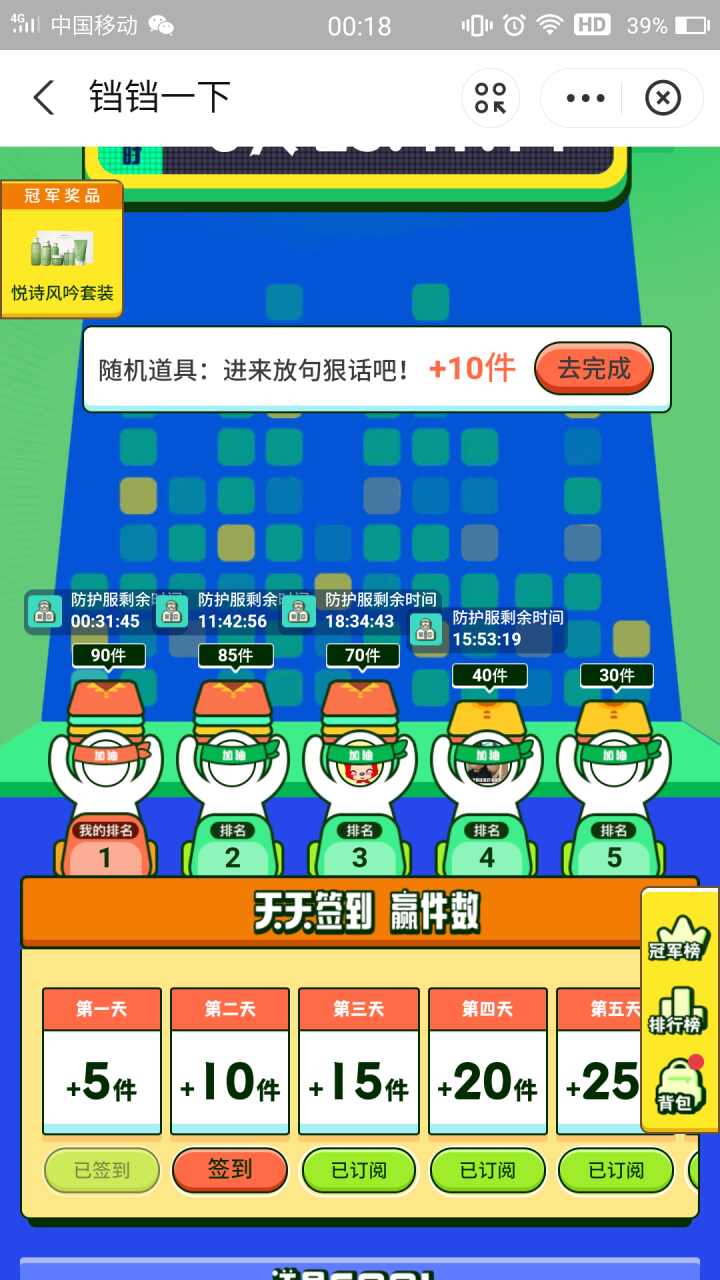Close the mini program
720x1280 pixels.
(662, 98)
